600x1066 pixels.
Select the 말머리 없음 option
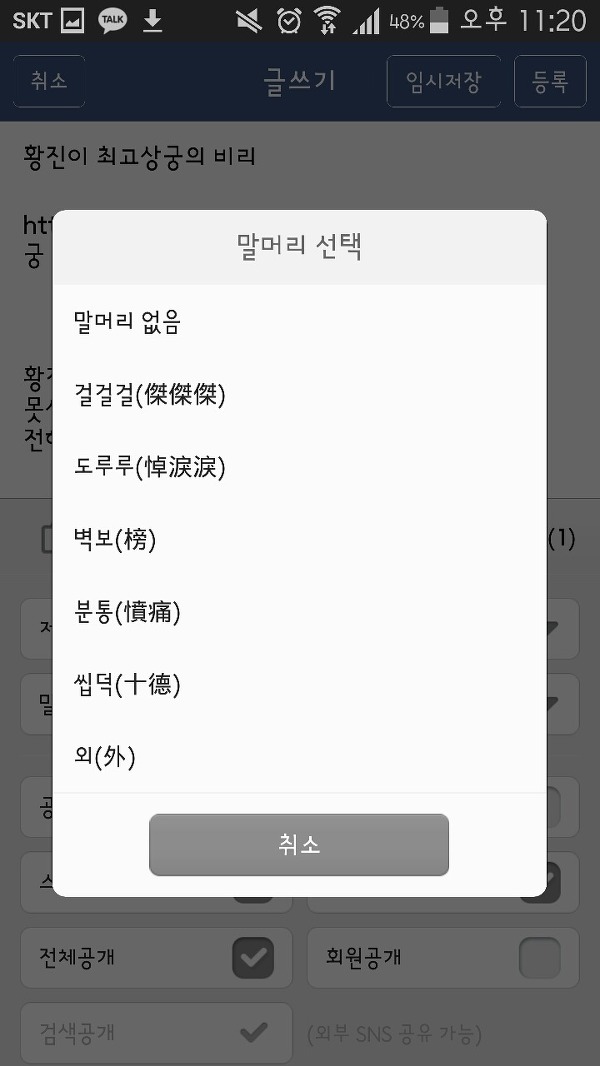[x=128, y=322]
